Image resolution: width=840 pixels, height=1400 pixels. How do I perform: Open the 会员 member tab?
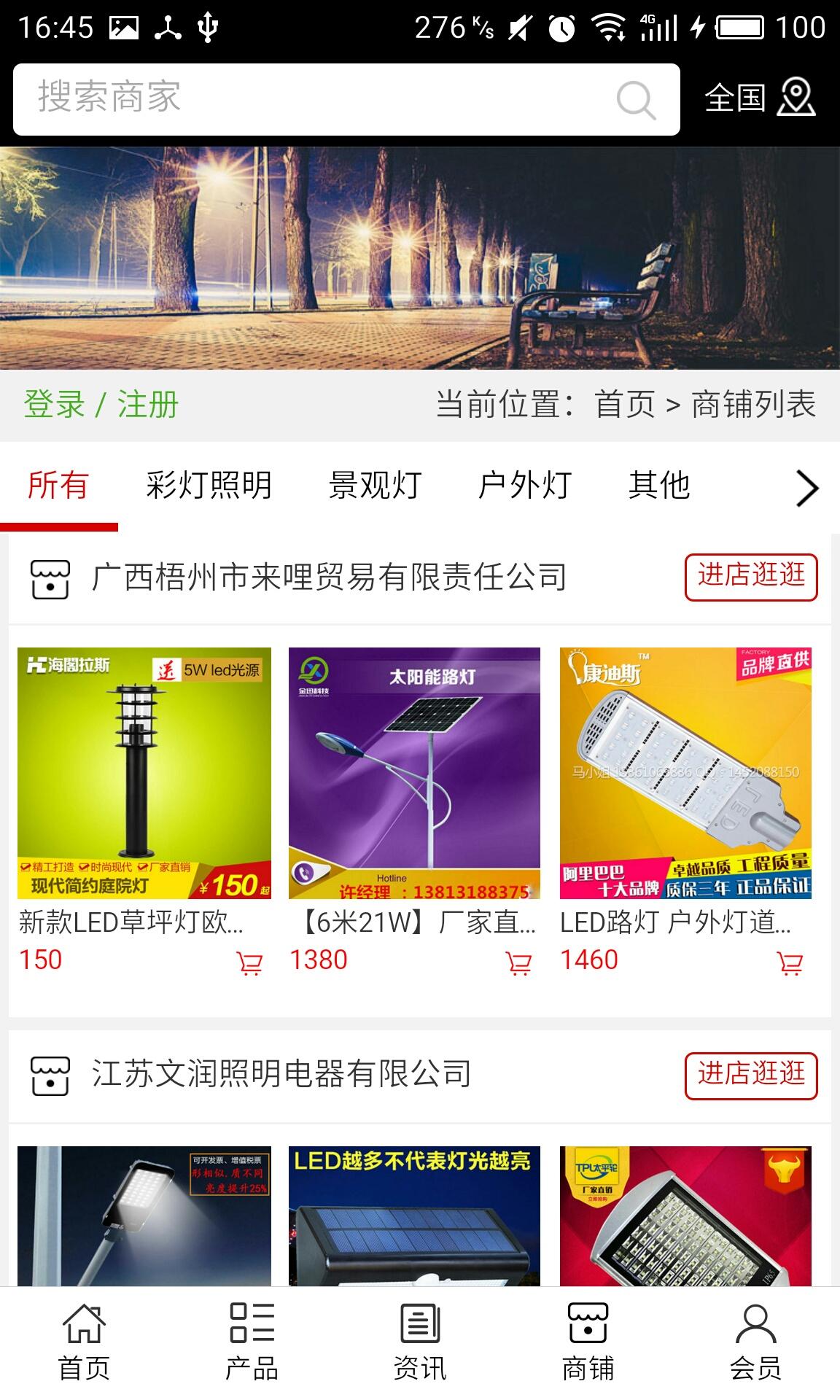pyautogui.click(x=755, y=1342)
